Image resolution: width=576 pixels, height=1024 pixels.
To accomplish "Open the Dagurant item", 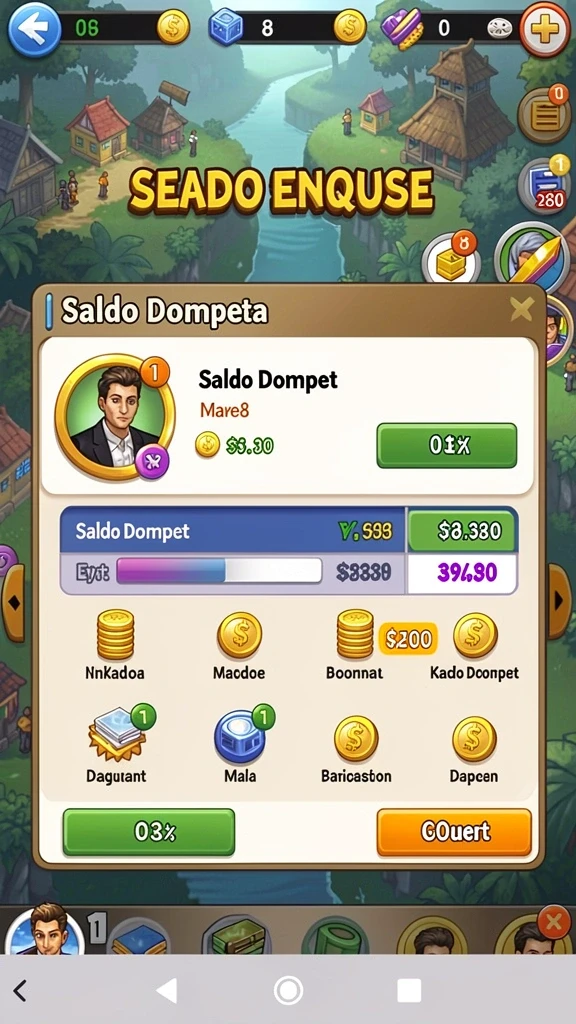I will pyautogui.click(x=116, y=737).
